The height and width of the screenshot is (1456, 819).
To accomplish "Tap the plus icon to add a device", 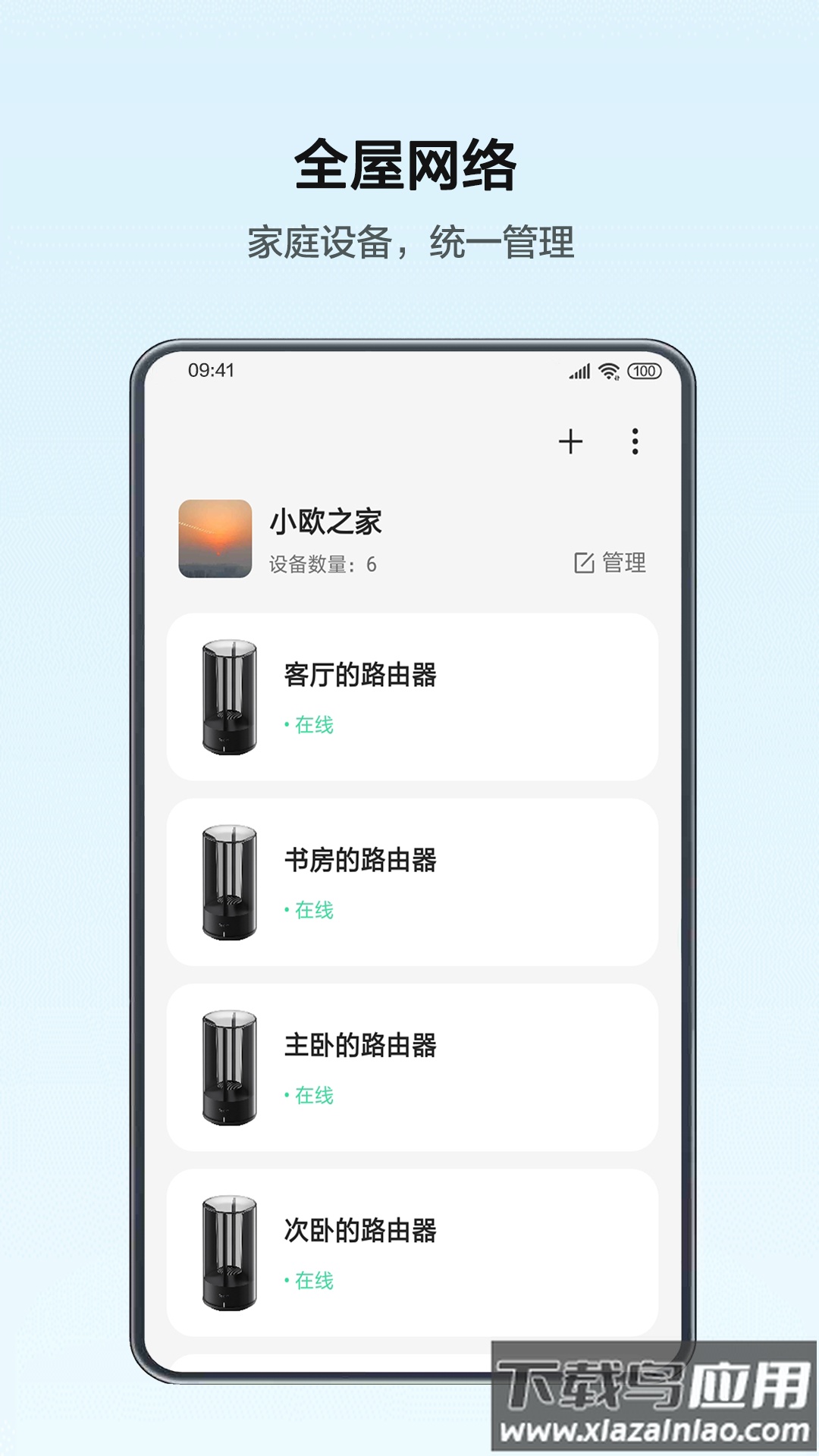I will 570,441.
